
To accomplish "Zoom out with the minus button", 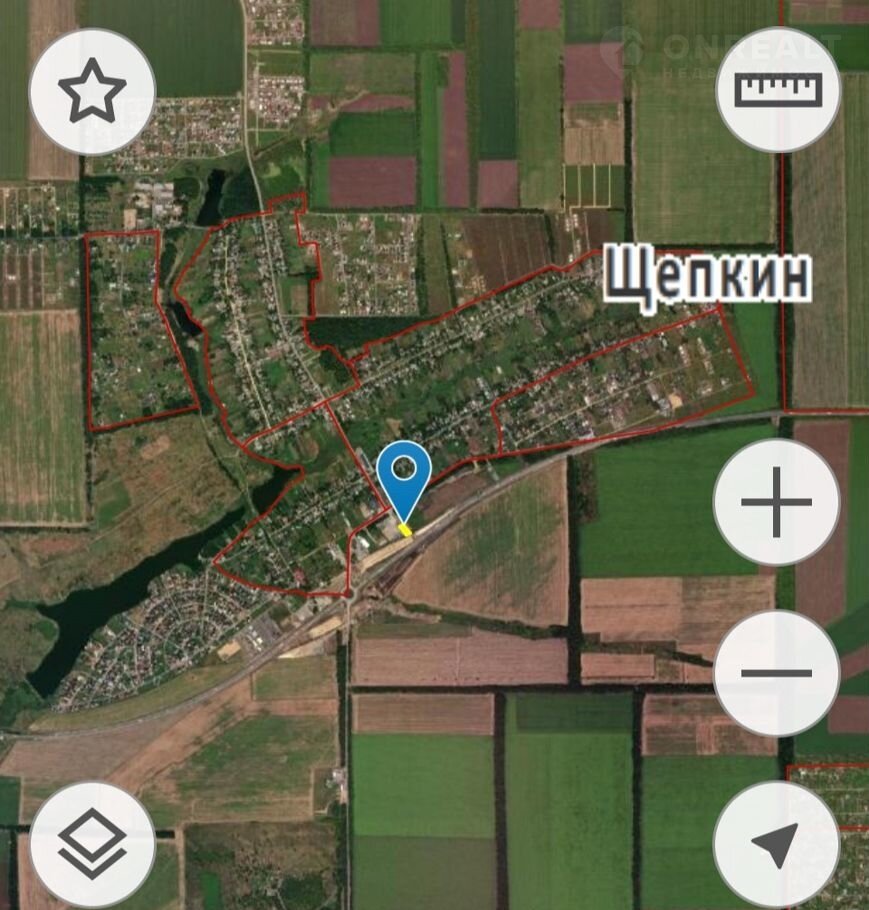I will [x=776, y=672].
